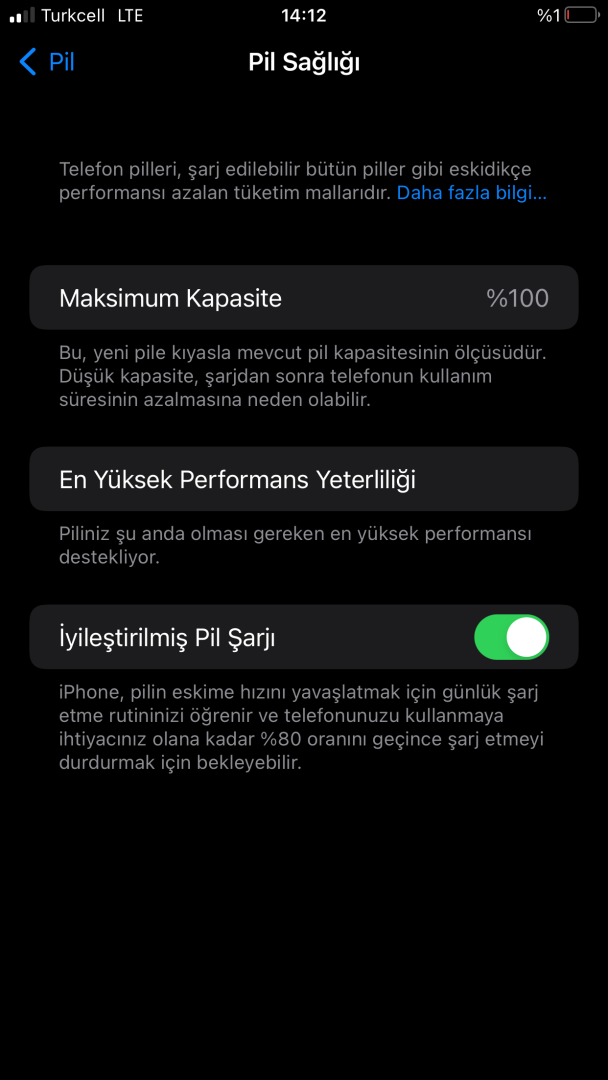Open the "Daha fazla bilgi..." link
Viewport: 608px width, 1080px height.
coord(471,193)
